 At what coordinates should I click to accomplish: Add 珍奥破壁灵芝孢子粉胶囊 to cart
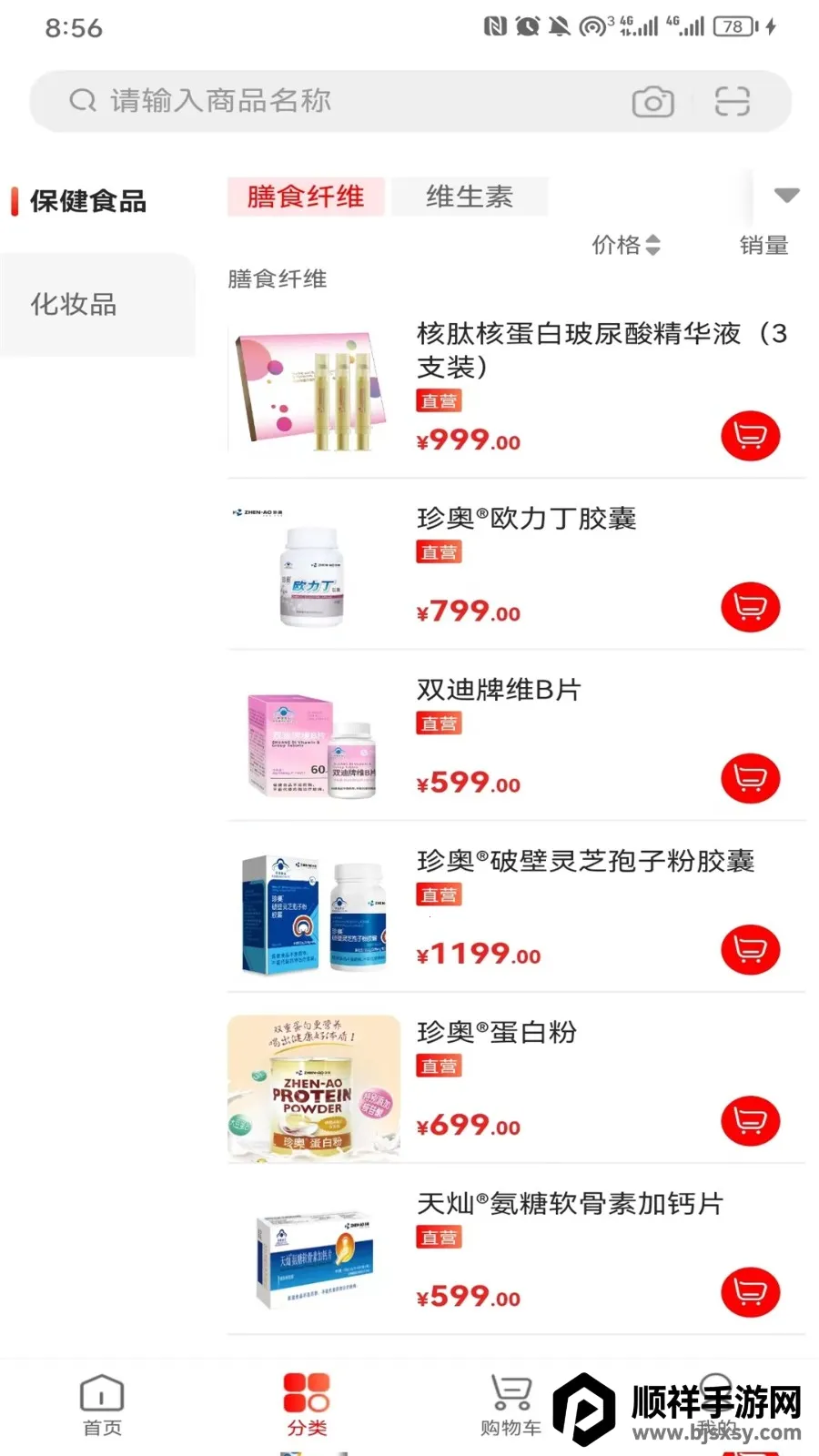click(750, 949)
